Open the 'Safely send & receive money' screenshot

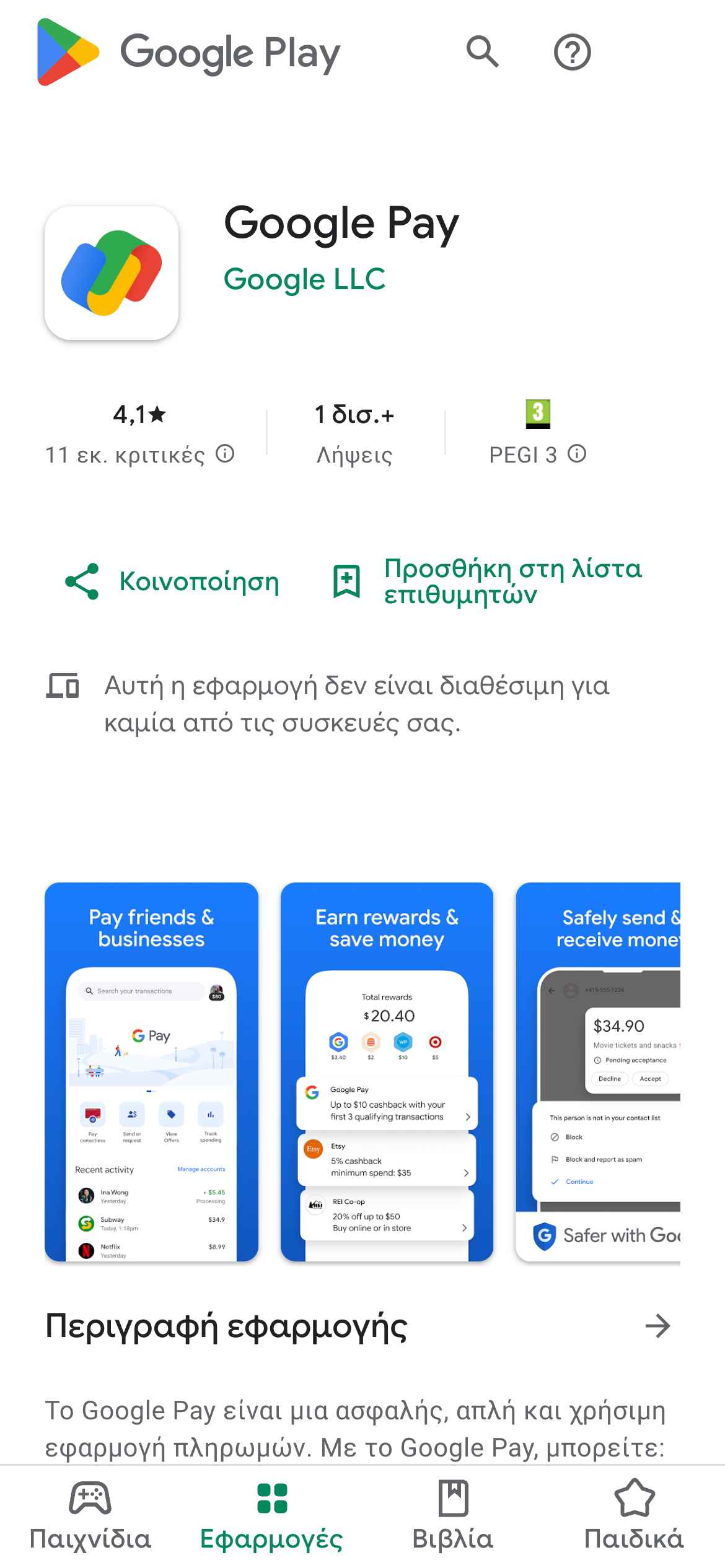tap(598, 1071)
